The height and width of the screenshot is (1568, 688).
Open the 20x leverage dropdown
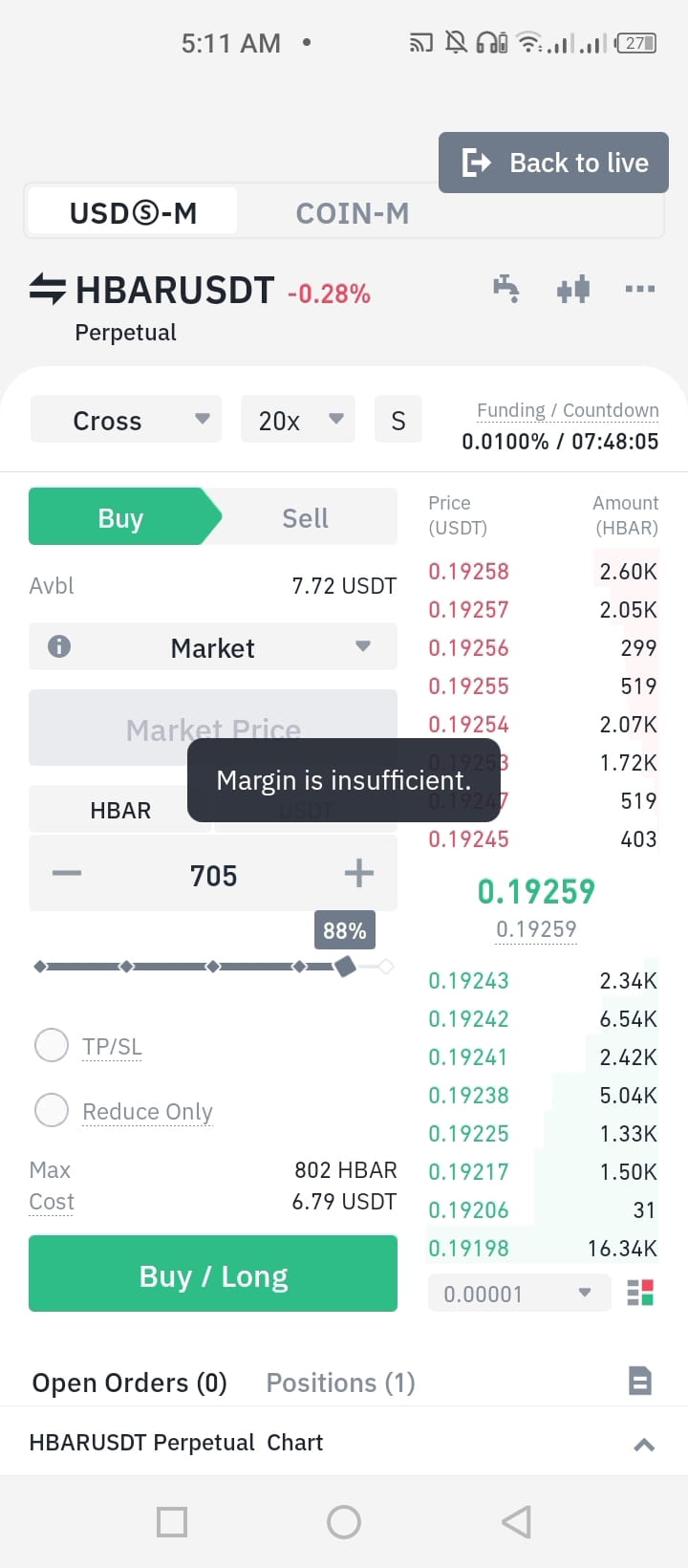click(x=297, y=419)
